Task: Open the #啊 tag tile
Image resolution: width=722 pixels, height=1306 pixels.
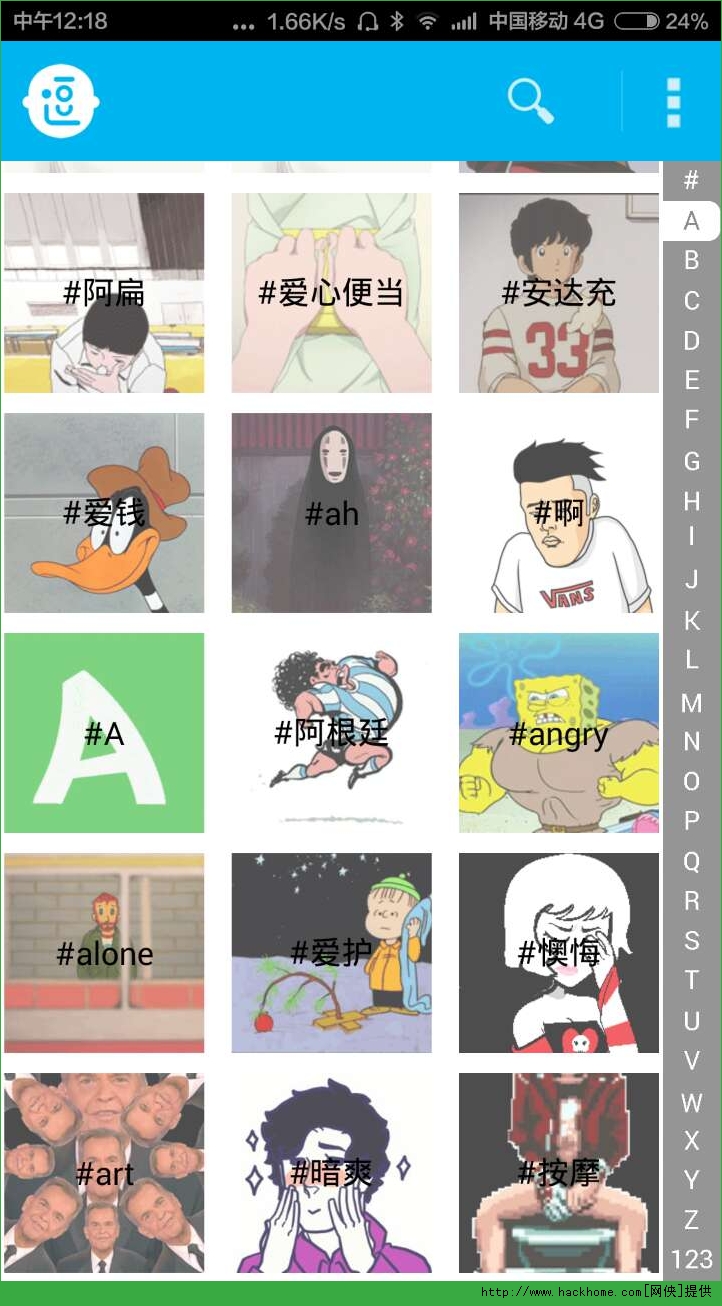Action: 558,513
